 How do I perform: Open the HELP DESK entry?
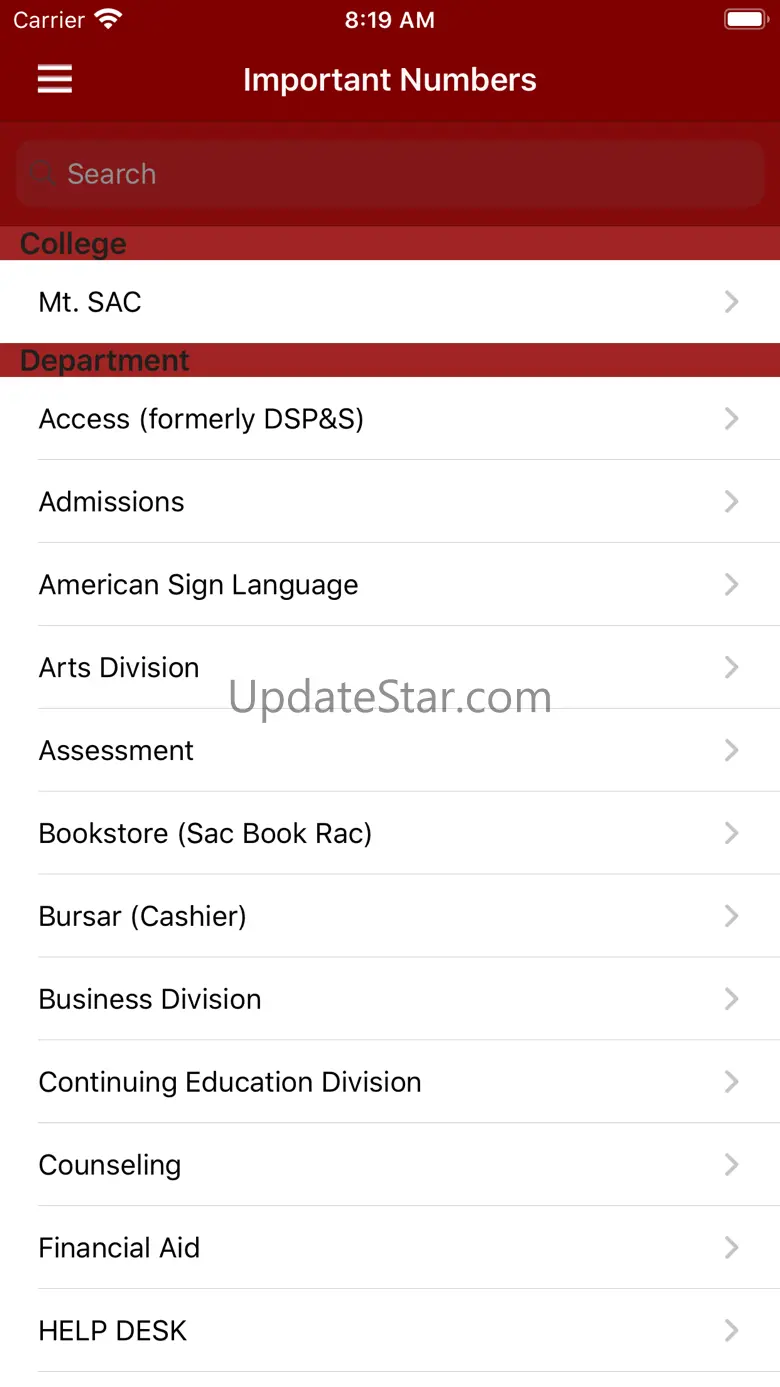pyautogui.click(x=390, y=1332)
